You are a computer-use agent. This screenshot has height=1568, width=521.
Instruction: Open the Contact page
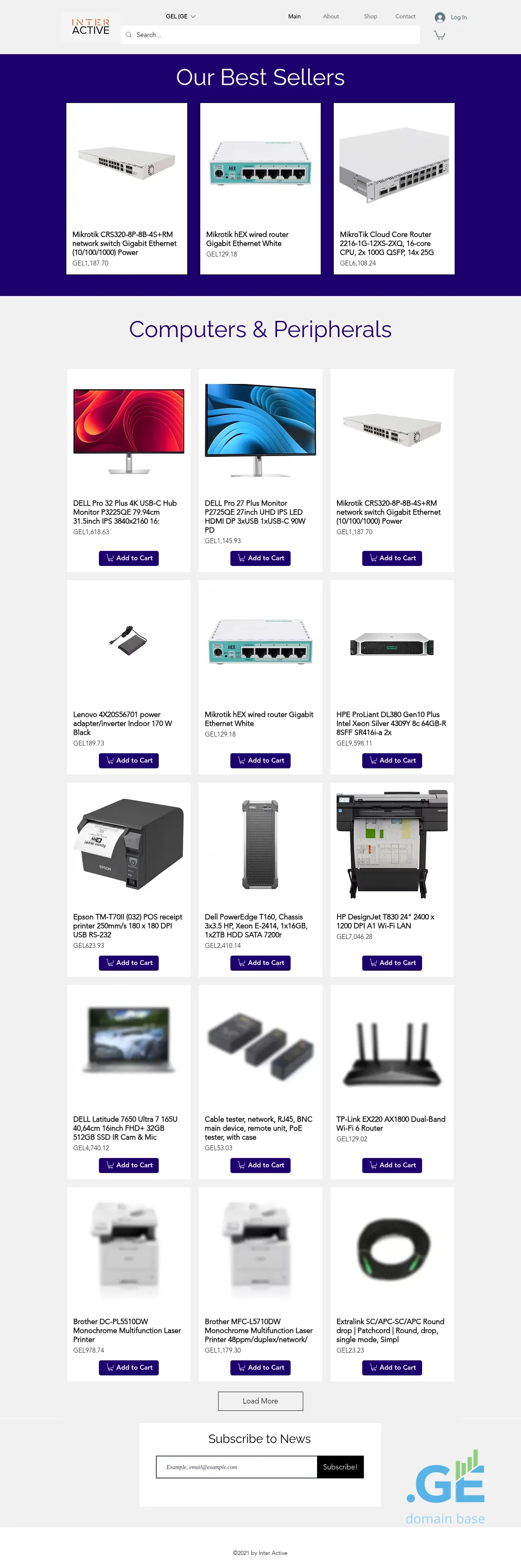coord(405,16)
